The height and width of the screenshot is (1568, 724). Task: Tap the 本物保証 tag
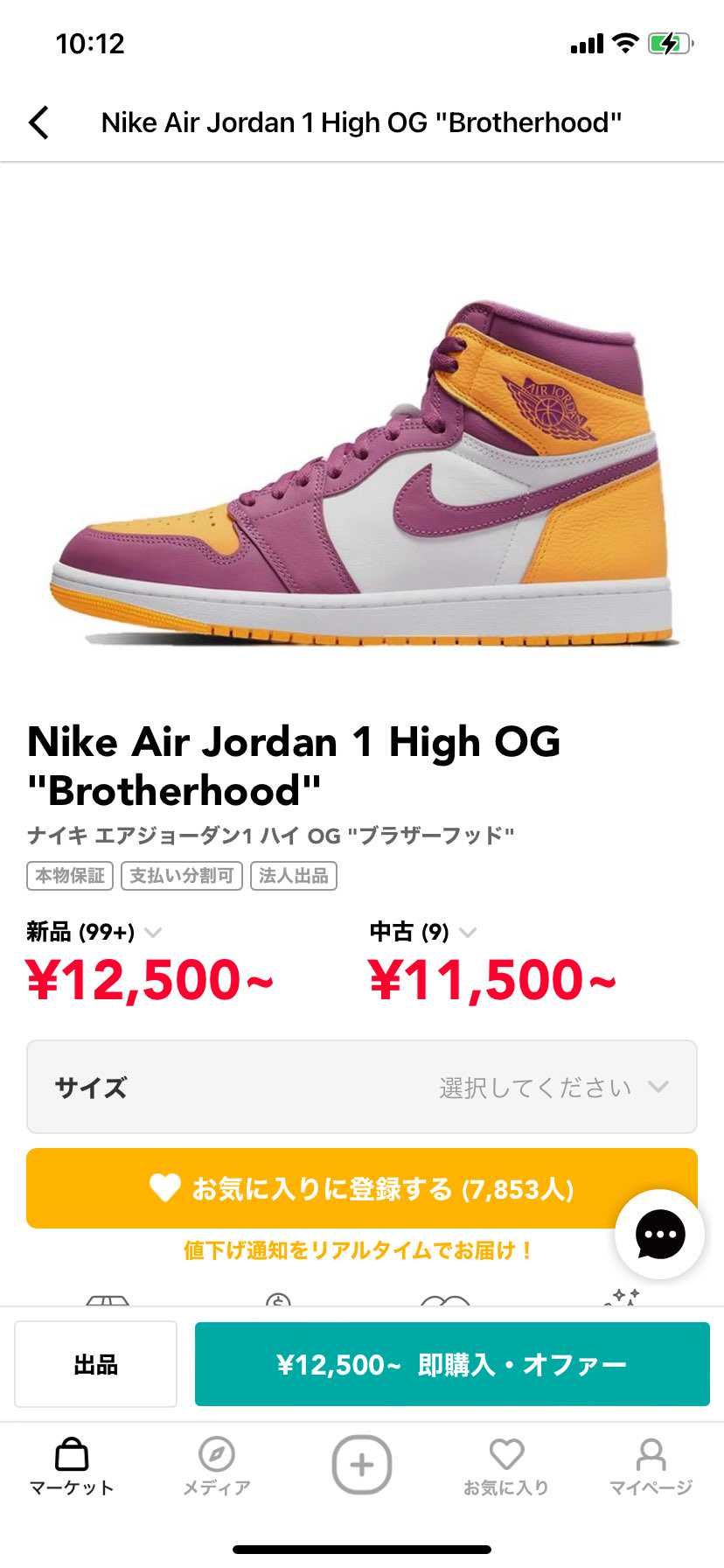point(70,876)
